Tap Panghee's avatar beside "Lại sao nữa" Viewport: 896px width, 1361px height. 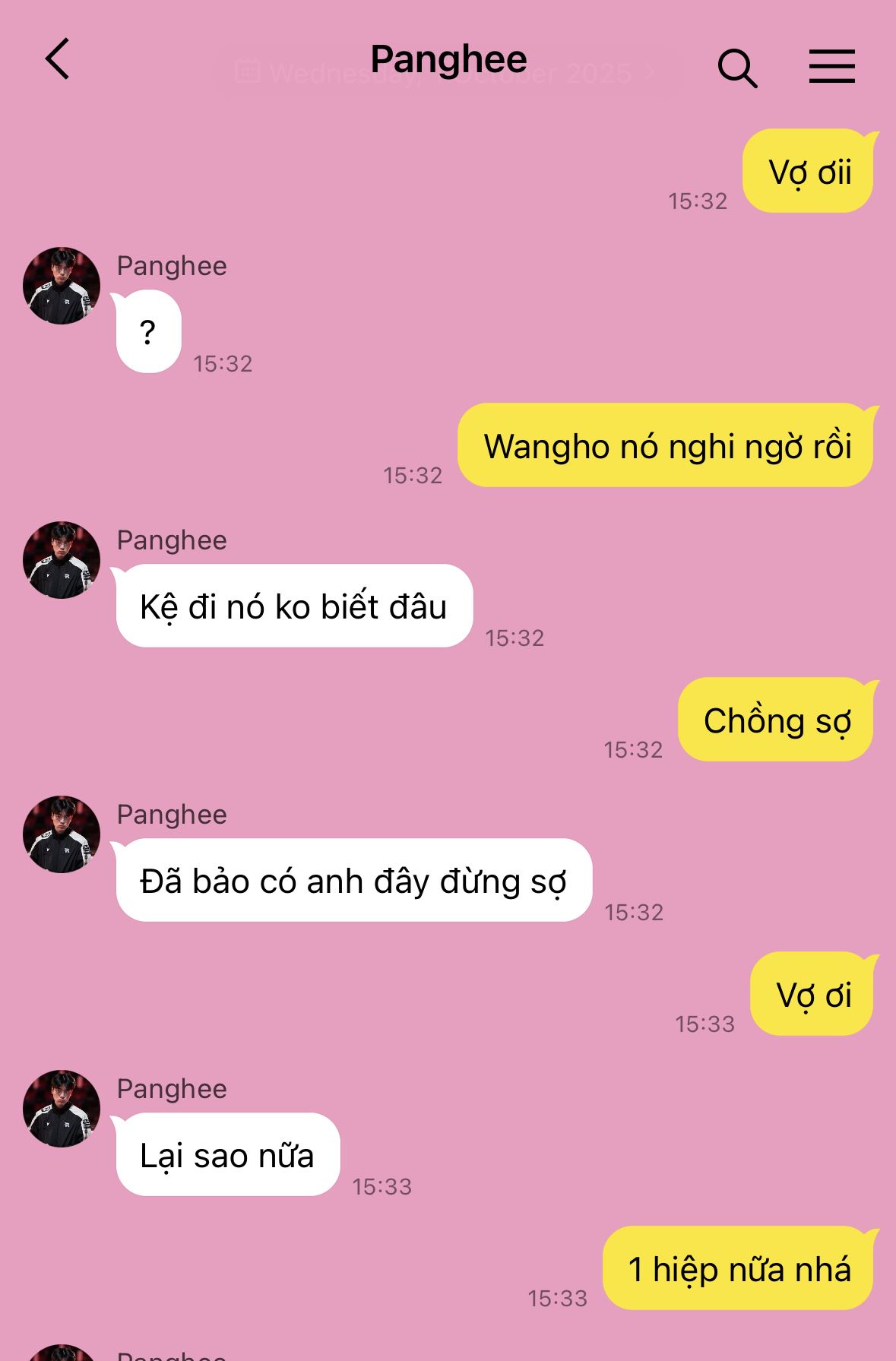pyautogui.click(x=62, y=1109)
